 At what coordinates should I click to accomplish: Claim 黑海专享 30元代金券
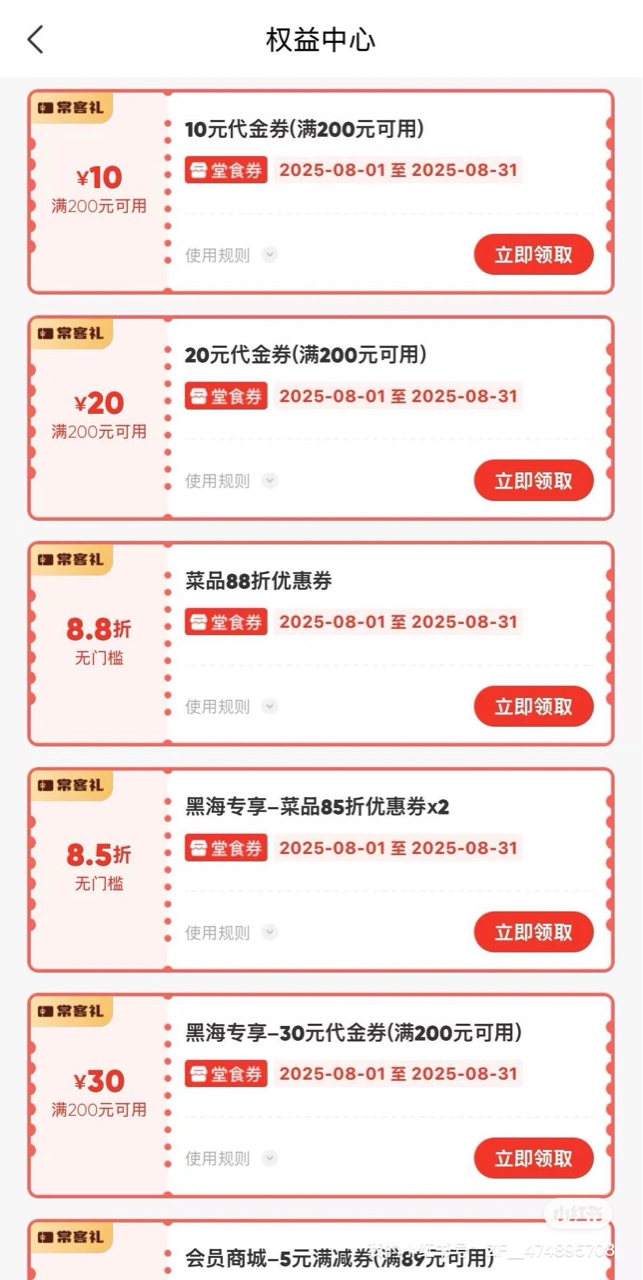533,1158
